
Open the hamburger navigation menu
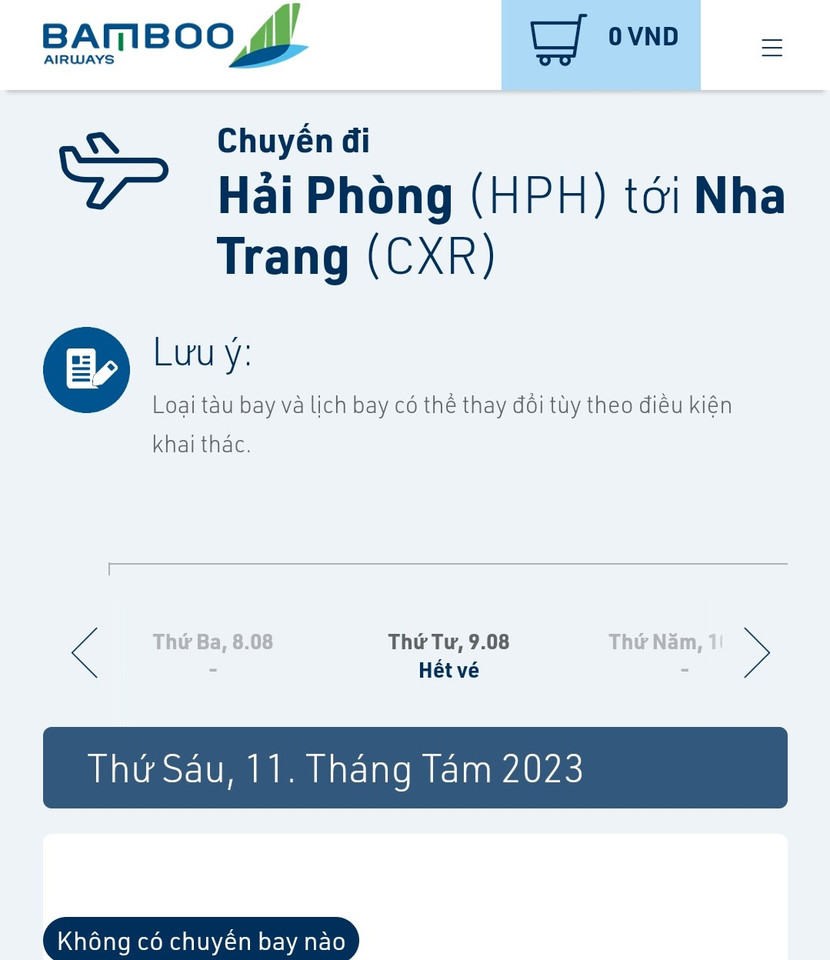pos(771,47)
